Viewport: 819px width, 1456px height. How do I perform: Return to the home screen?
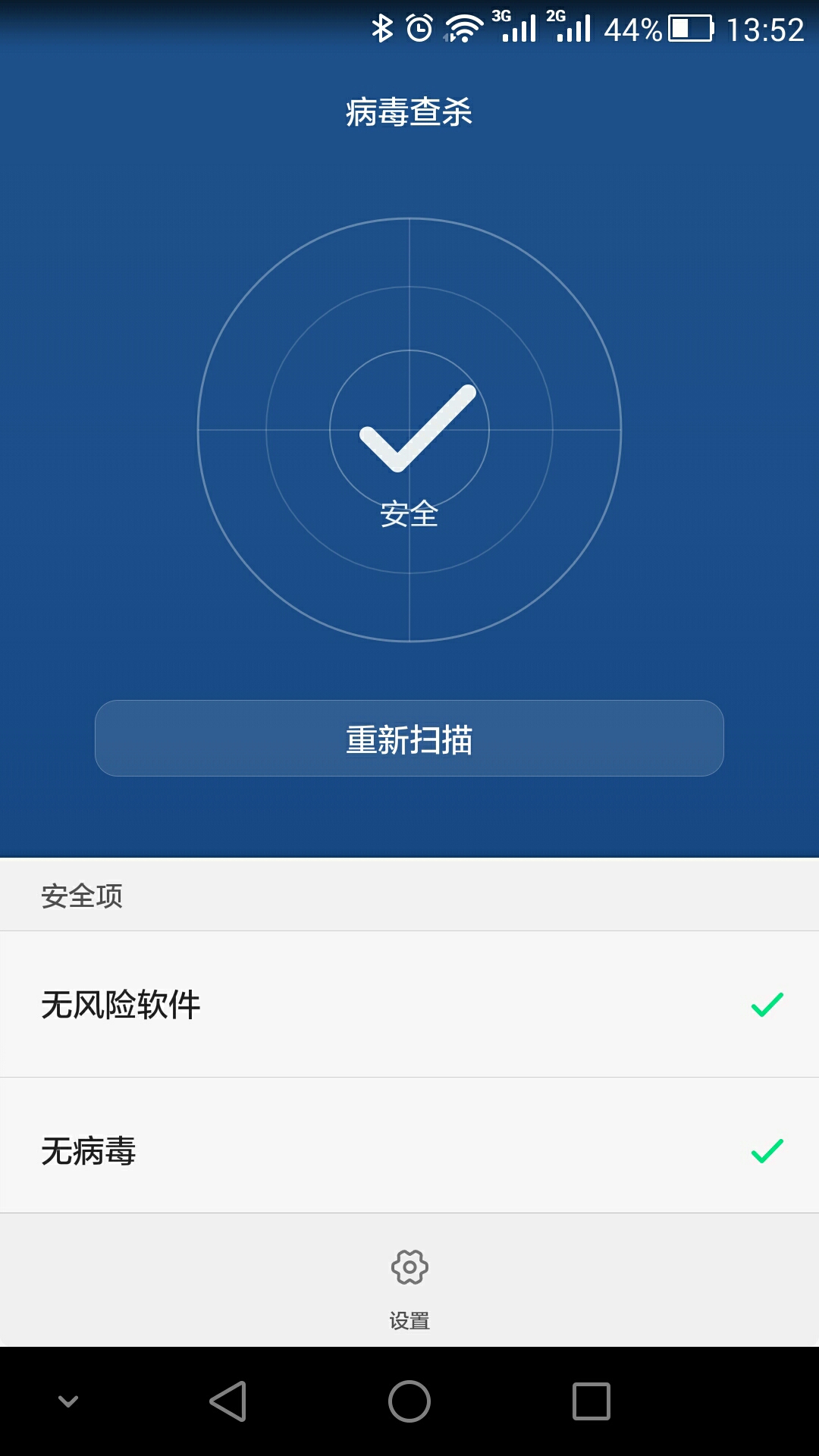click(x=409, y=1401)
